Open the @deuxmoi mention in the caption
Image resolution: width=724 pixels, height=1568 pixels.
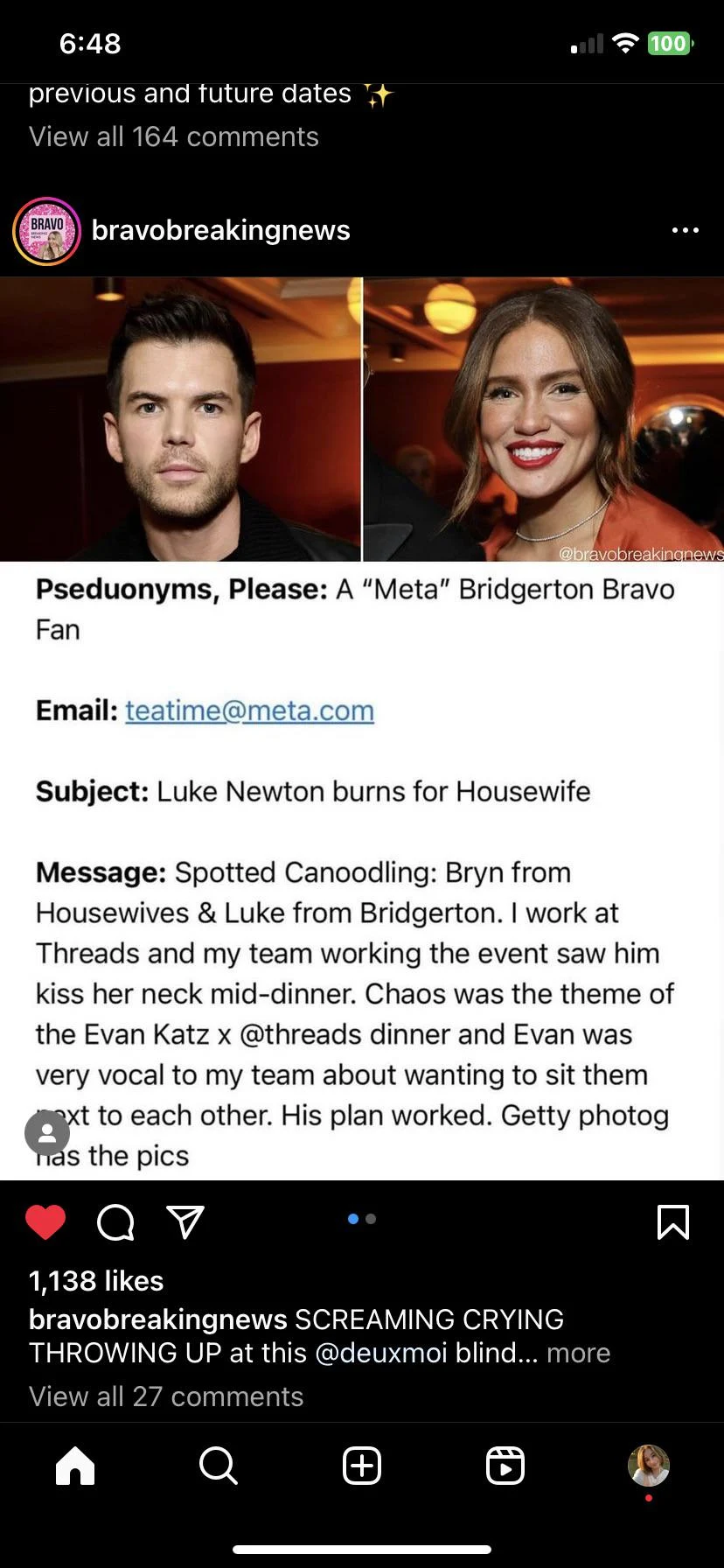coord(380,1353)
